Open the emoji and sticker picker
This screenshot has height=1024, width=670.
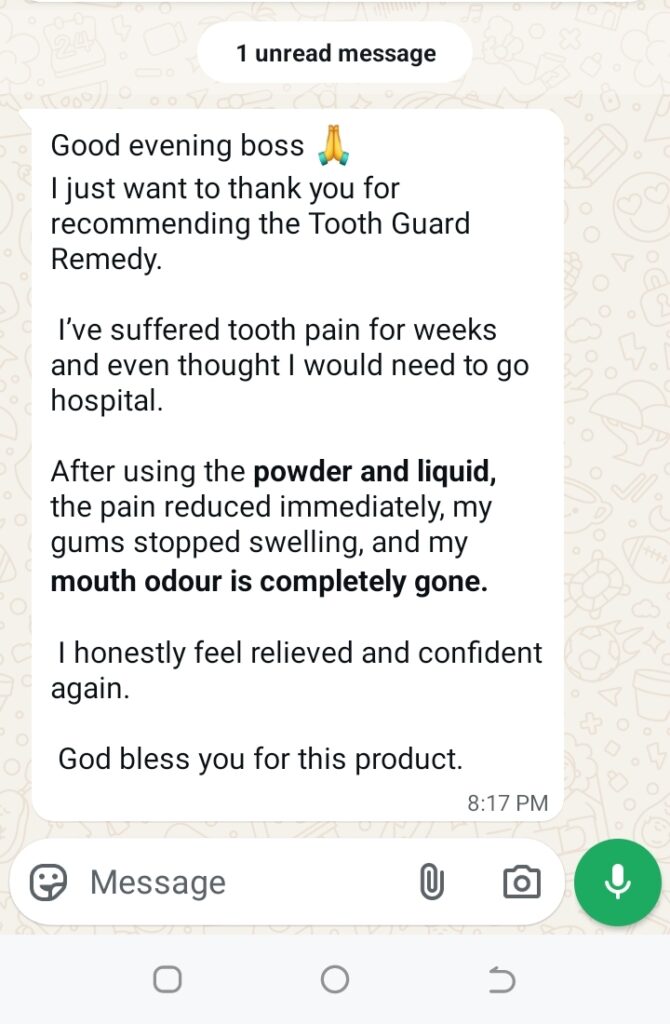(48, 882)
